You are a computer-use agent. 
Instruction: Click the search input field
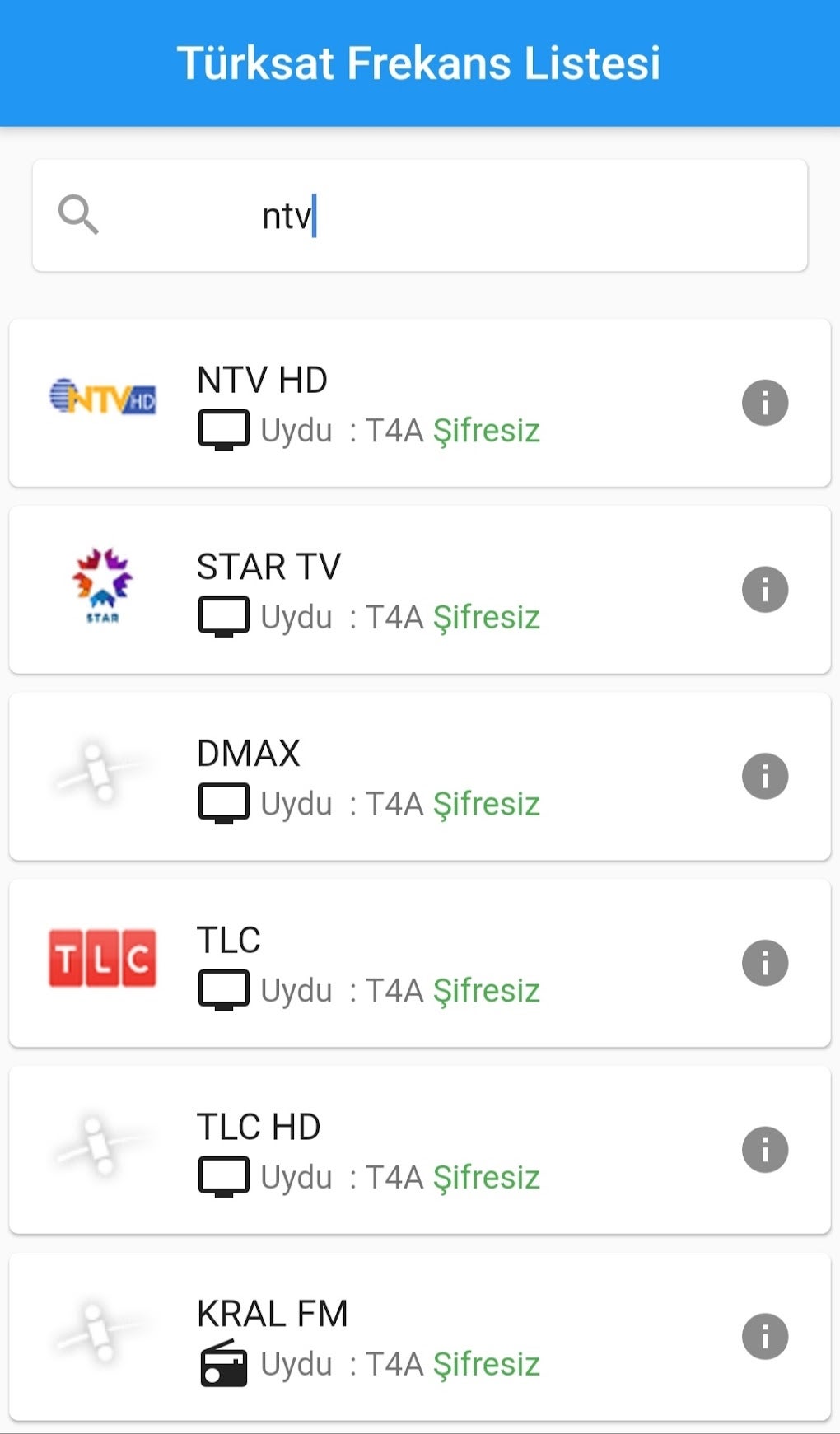tap(461, 216)
